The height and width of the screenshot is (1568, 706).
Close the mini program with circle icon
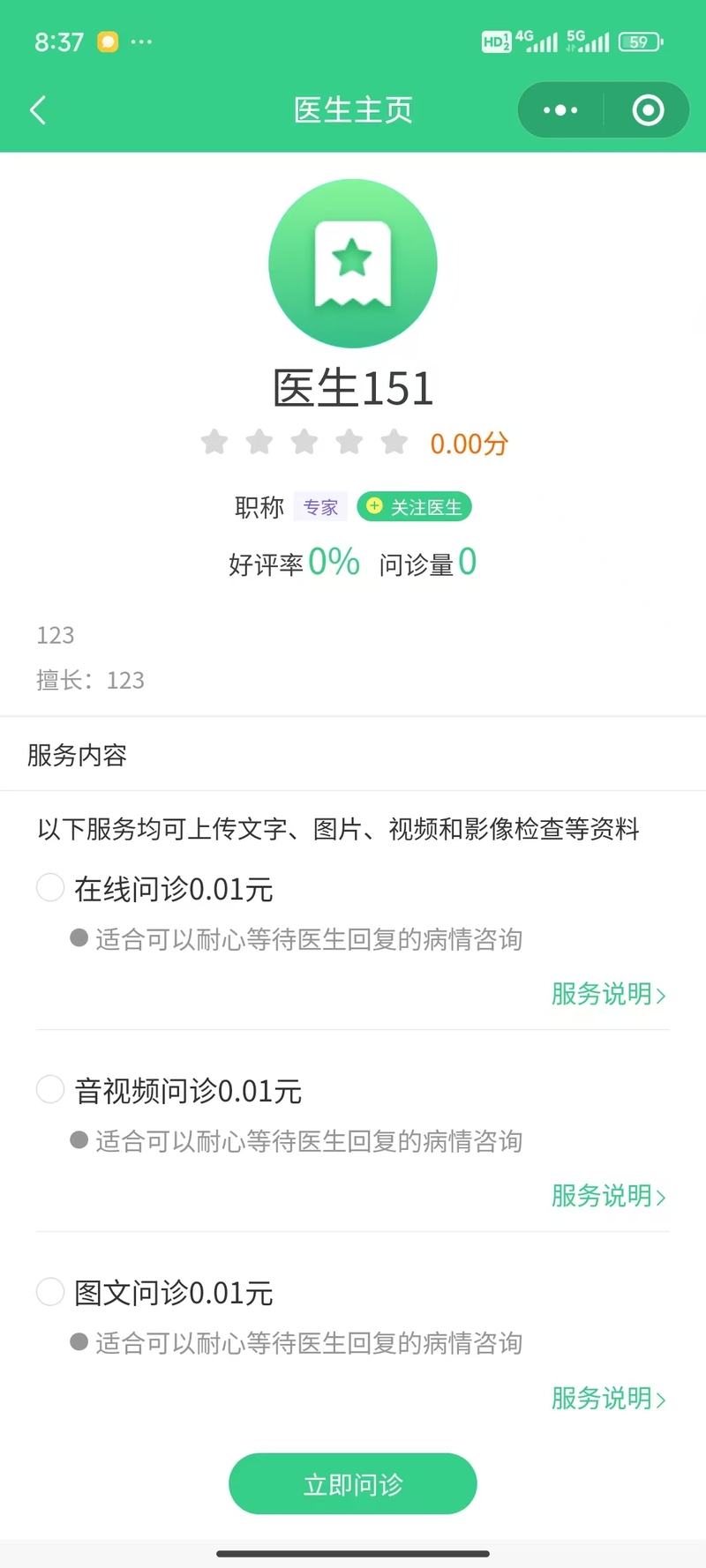click(x=648, y=110)
